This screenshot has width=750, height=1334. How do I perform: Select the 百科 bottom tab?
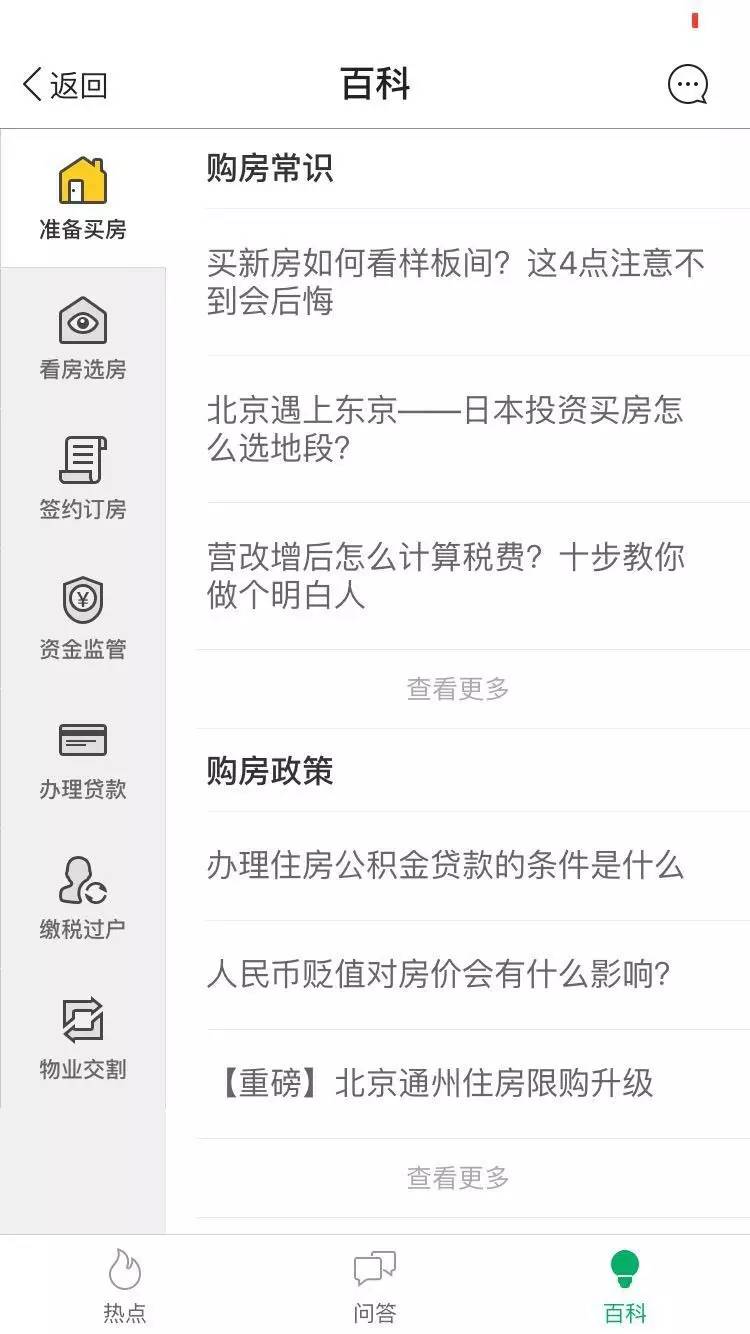point(625,1285)
